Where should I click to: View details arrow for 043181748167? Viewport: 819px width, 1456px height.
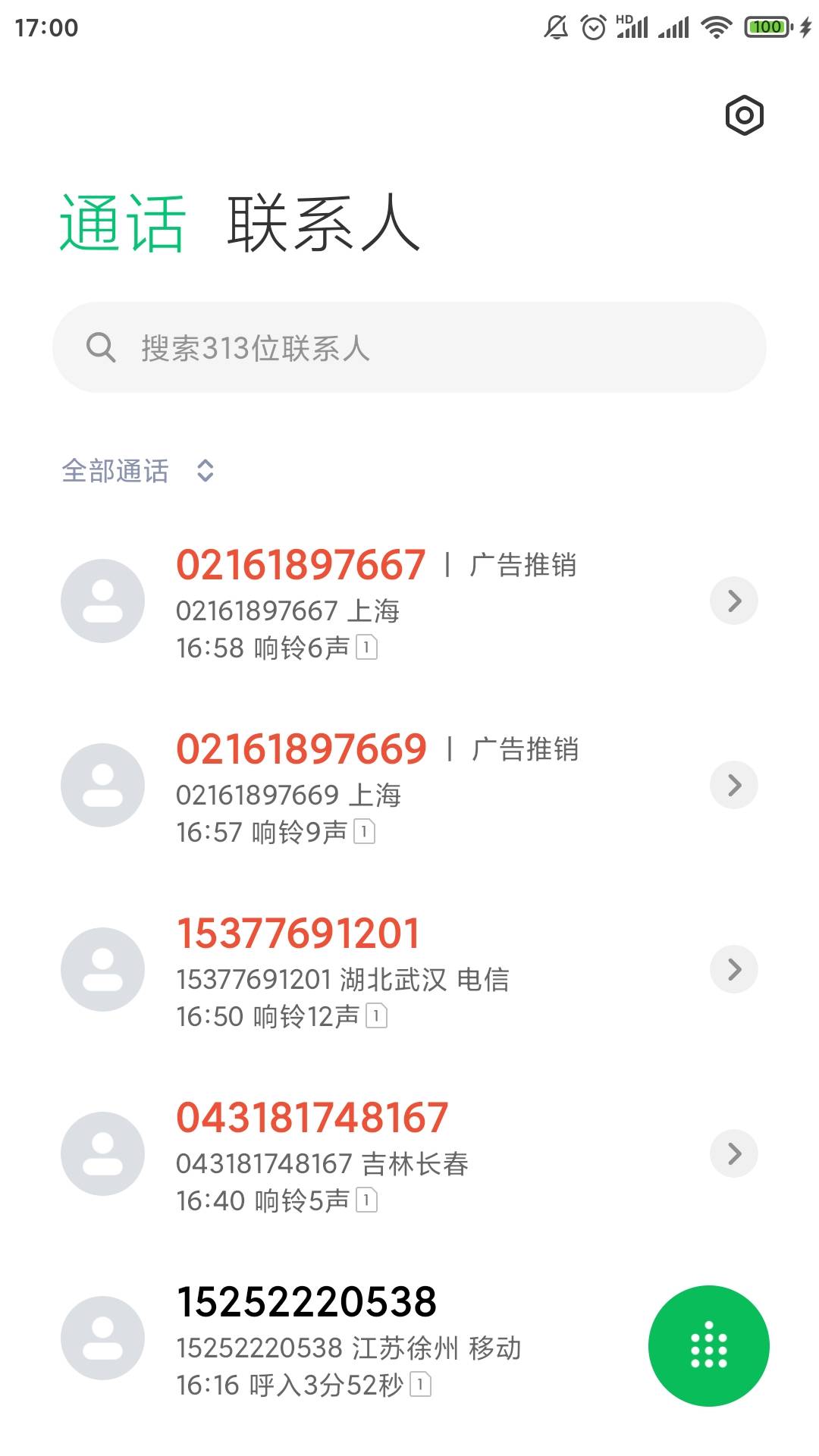pos(734,1153)
